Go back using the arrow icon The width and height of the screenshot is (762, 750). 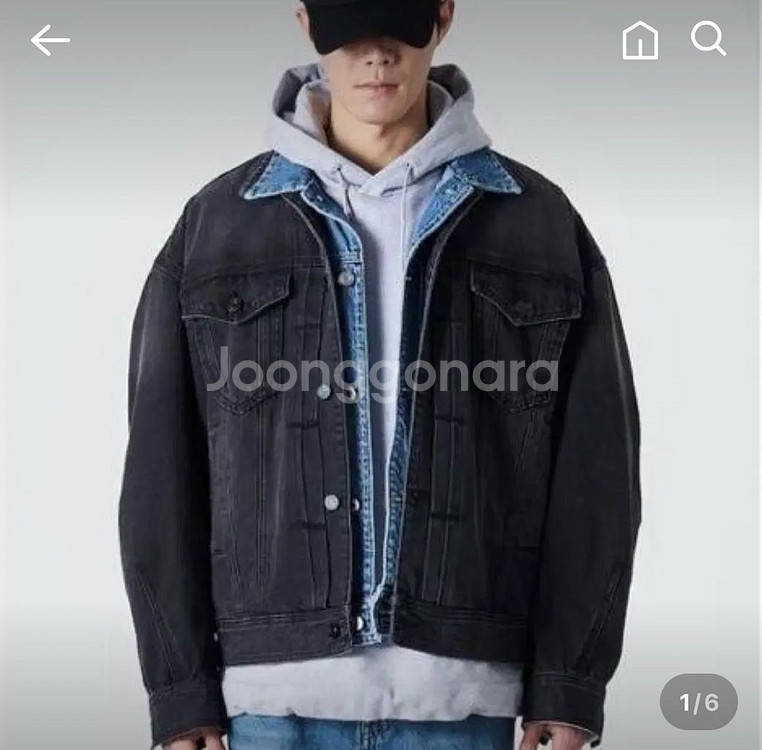pos(50,41)
